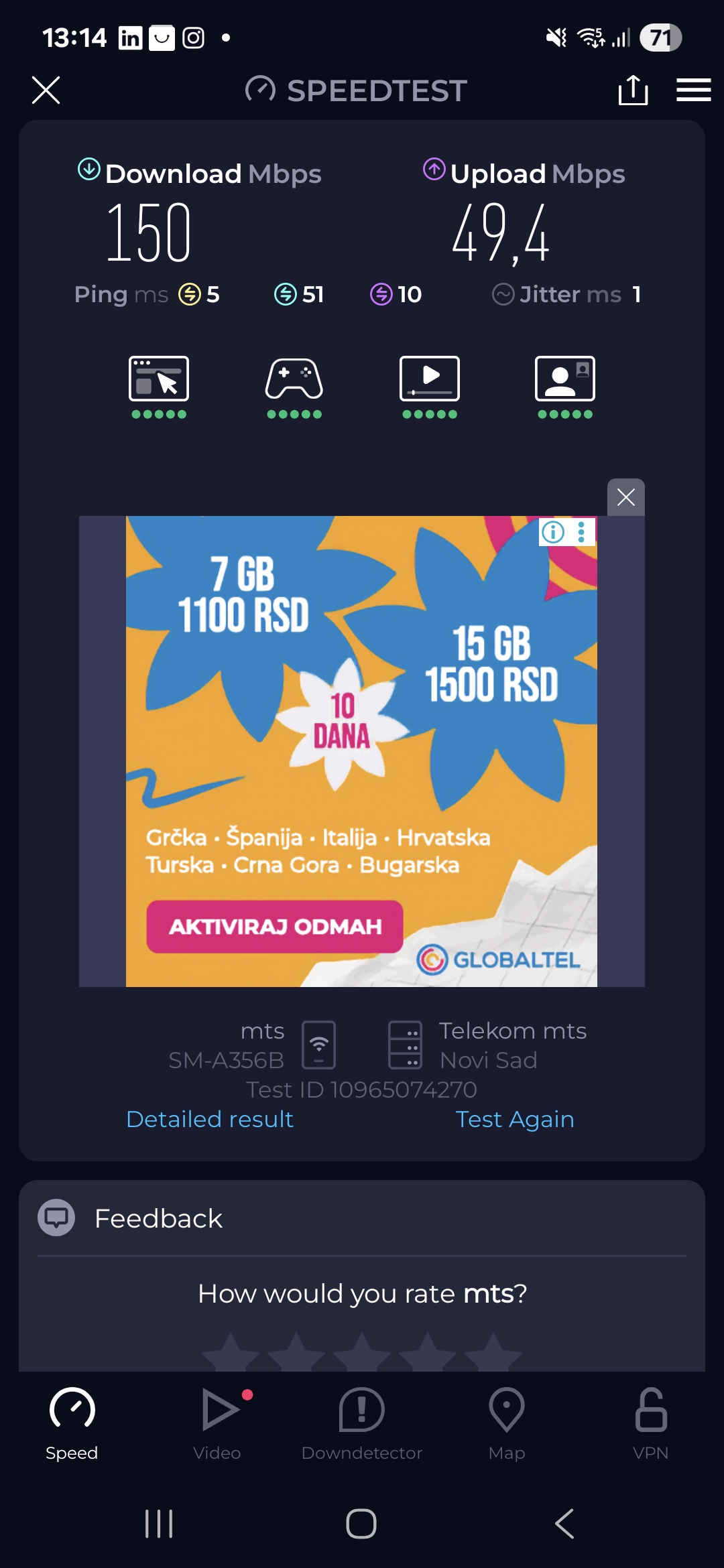View video streaming experience rating
The height and width of the screenshot is (1568, 724).
430,387
